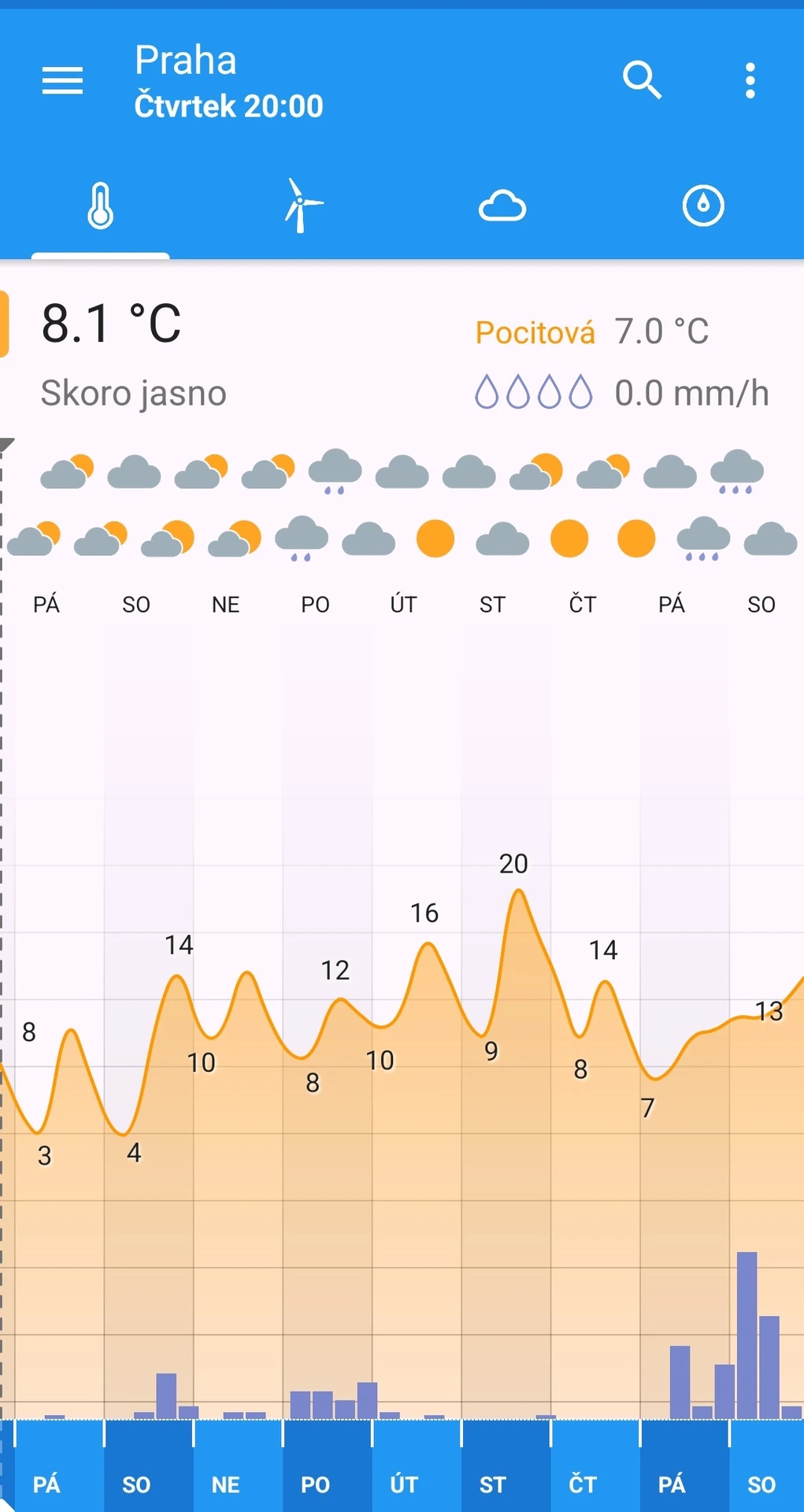Viewport: 804px width, 1512px height.
Task: Open the three-dot overflow menu
Action: click(750, 80)
